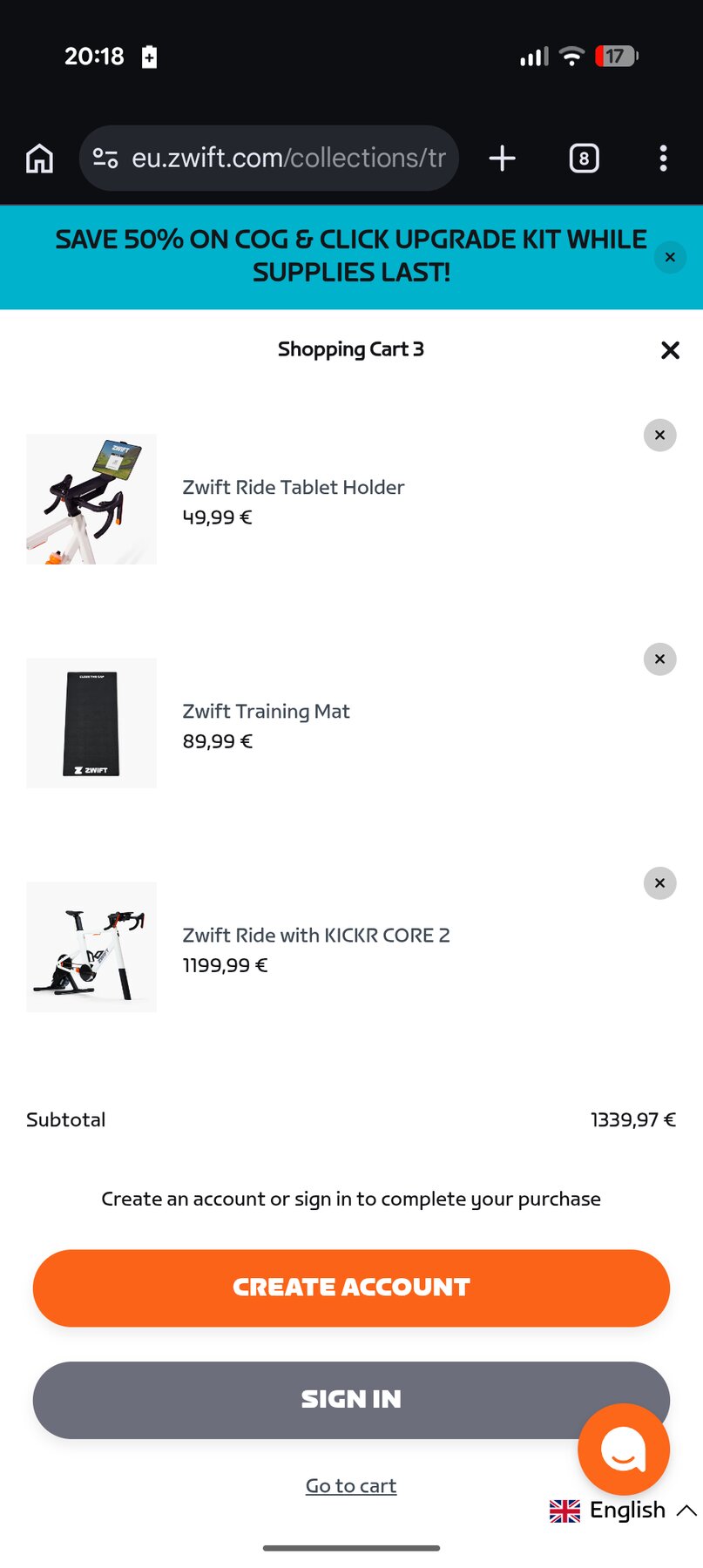703x1568 pixels.
Task: Tap the Create Account button
Action: coord(351,1288)
